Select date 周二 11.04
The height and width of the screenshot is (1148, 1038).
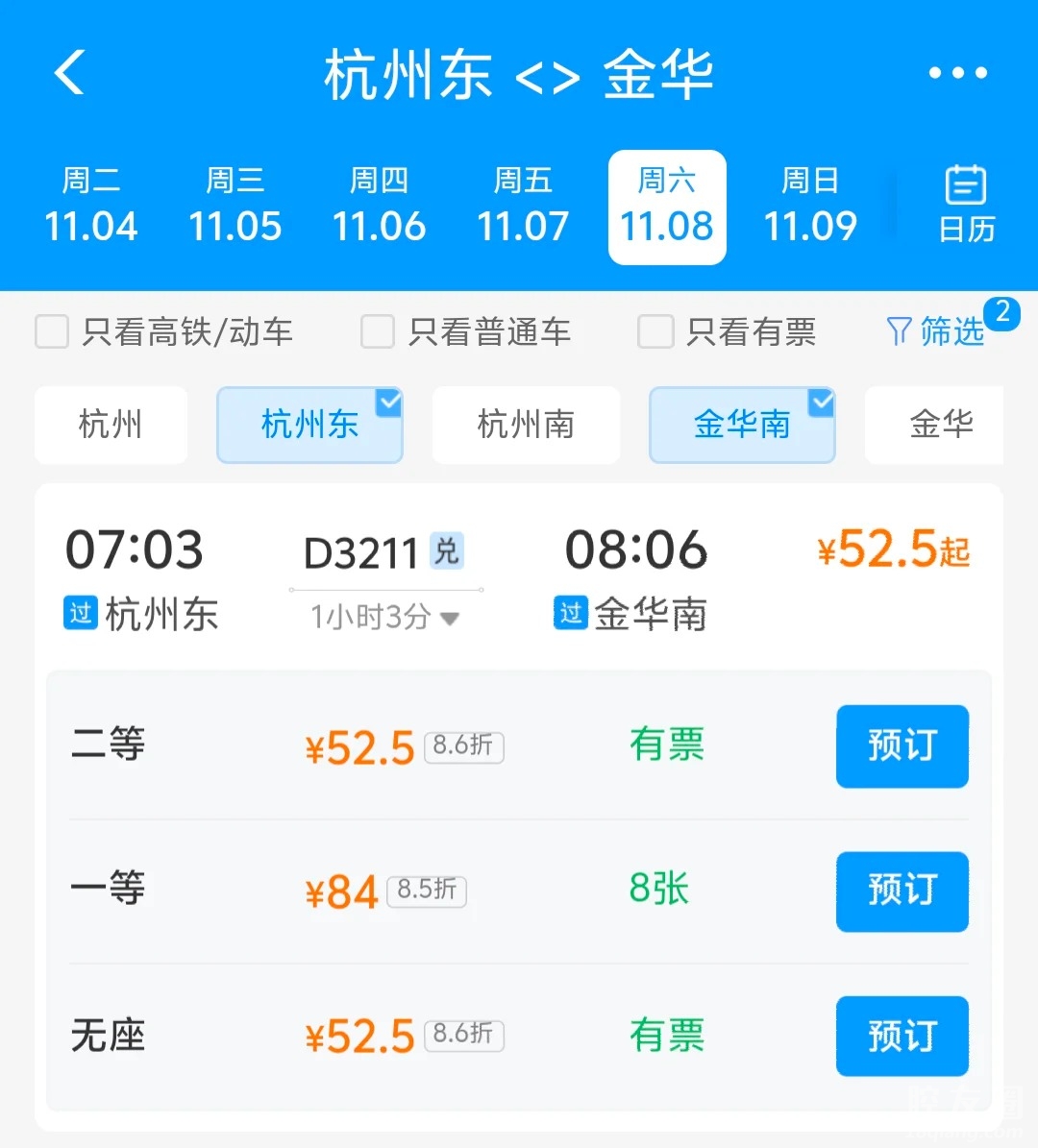(91, 206)
